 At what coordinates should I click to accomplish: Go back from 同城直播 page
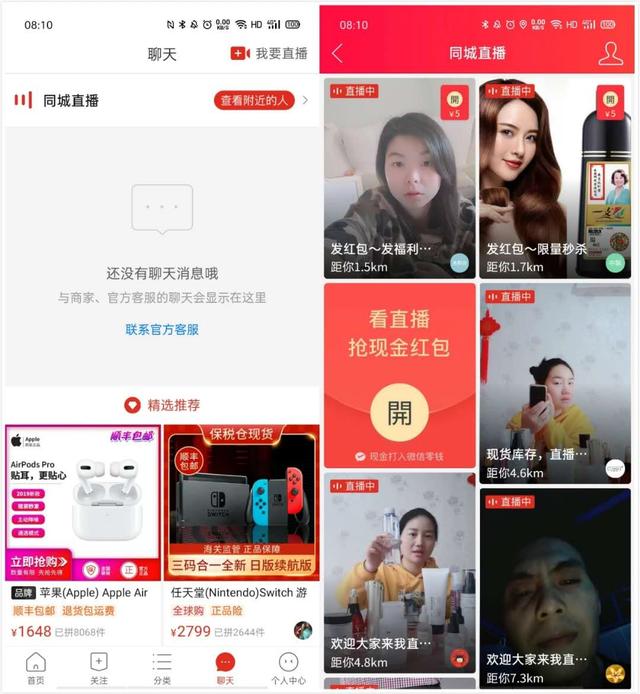[337, 53]
